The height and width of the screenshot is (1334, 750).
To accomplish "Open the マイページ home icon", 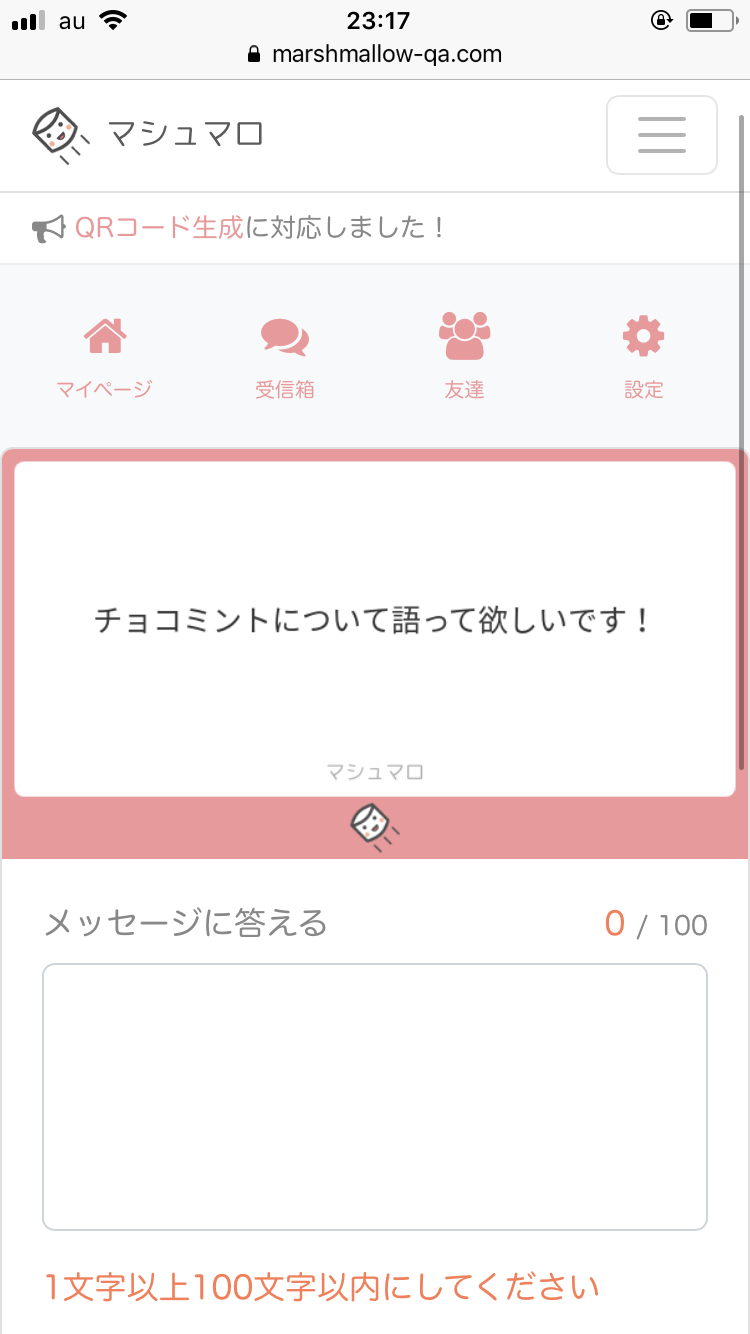I will (x=104, y=334).
